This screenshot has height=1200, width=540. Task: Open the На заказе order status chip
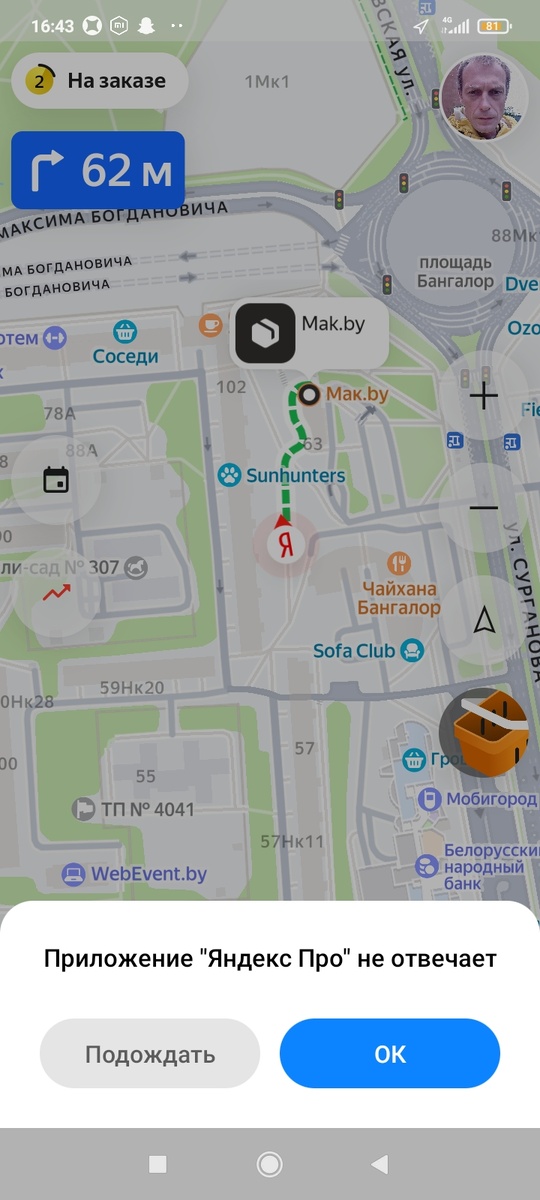pos(100,81)
